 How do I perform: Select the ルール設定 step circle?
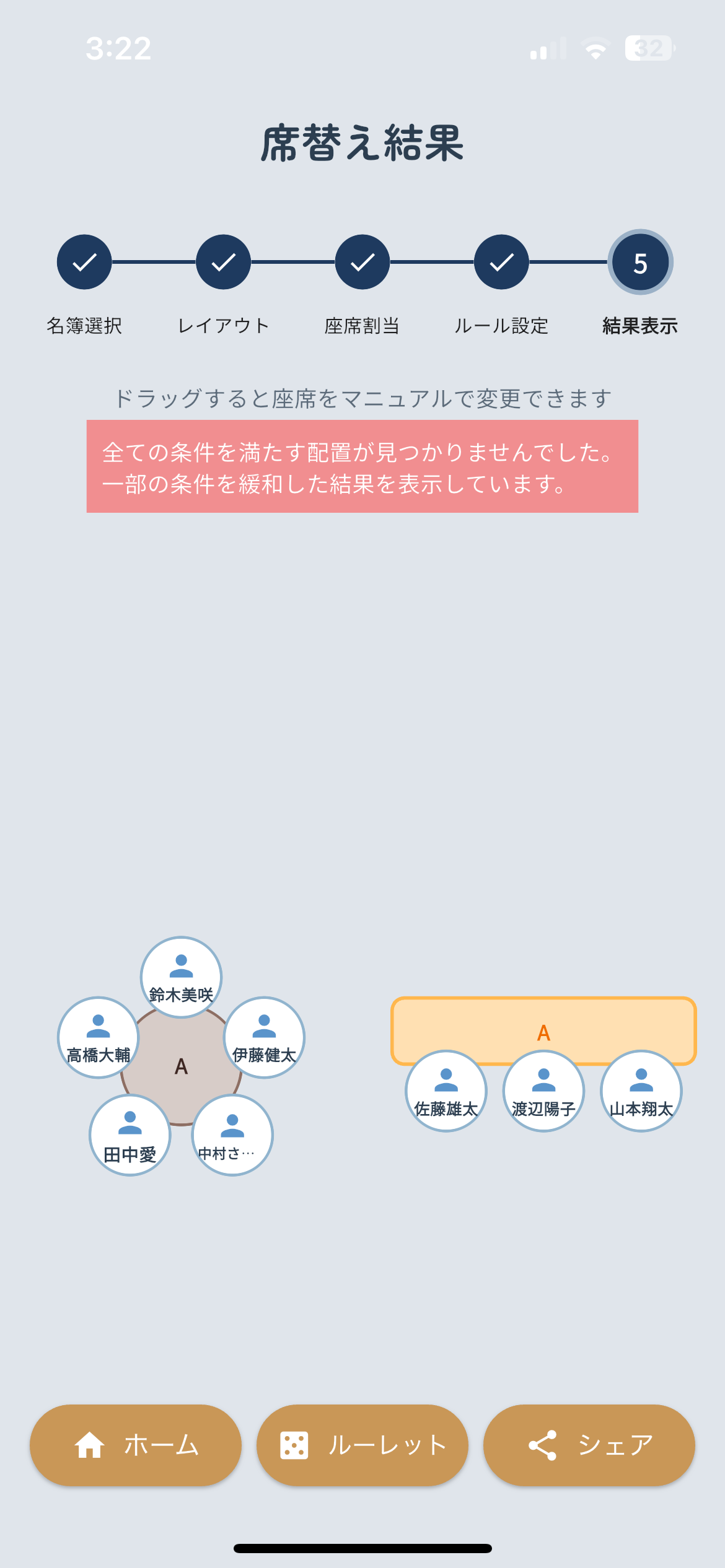(501, 263)
